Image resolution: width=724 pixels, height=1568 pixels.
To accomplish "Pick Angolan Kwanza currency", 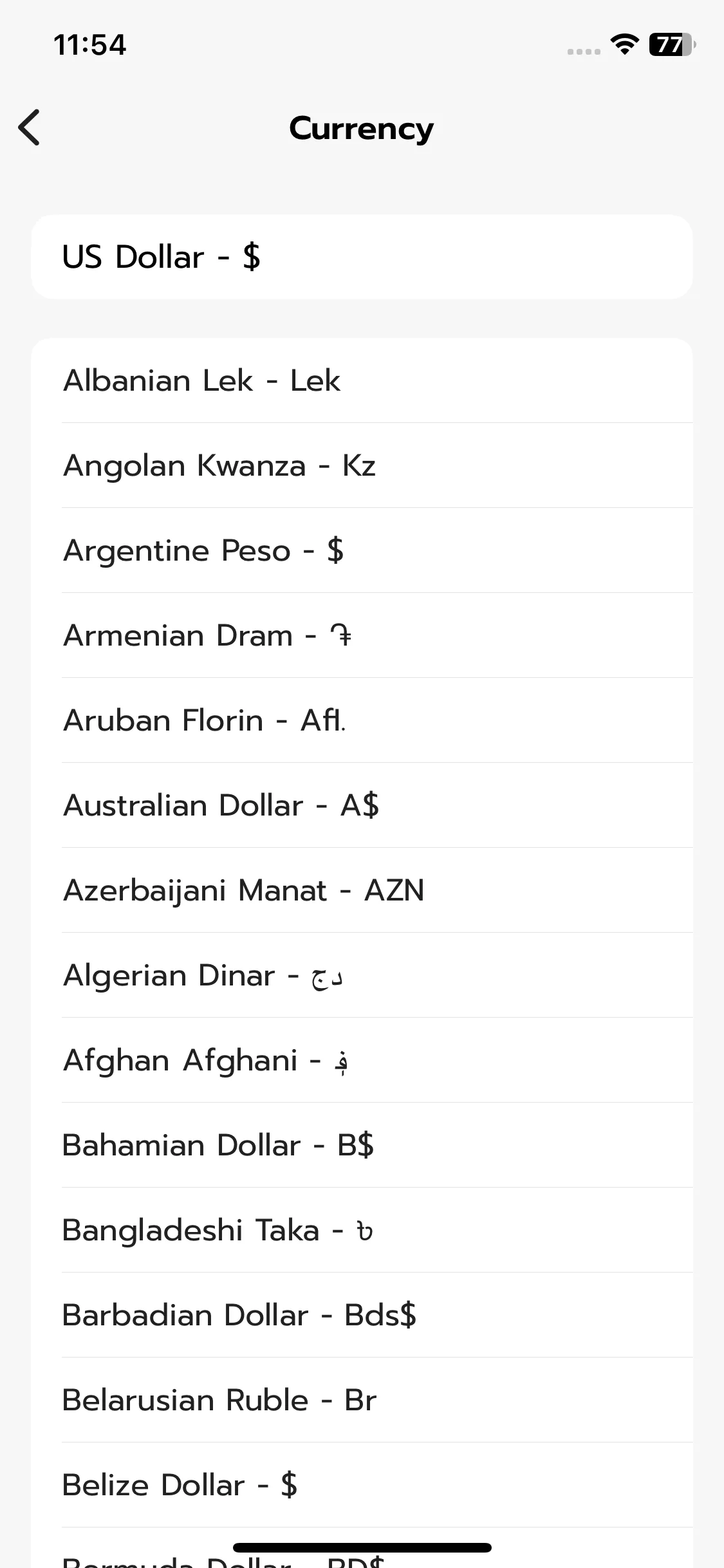I will (360, 465).
